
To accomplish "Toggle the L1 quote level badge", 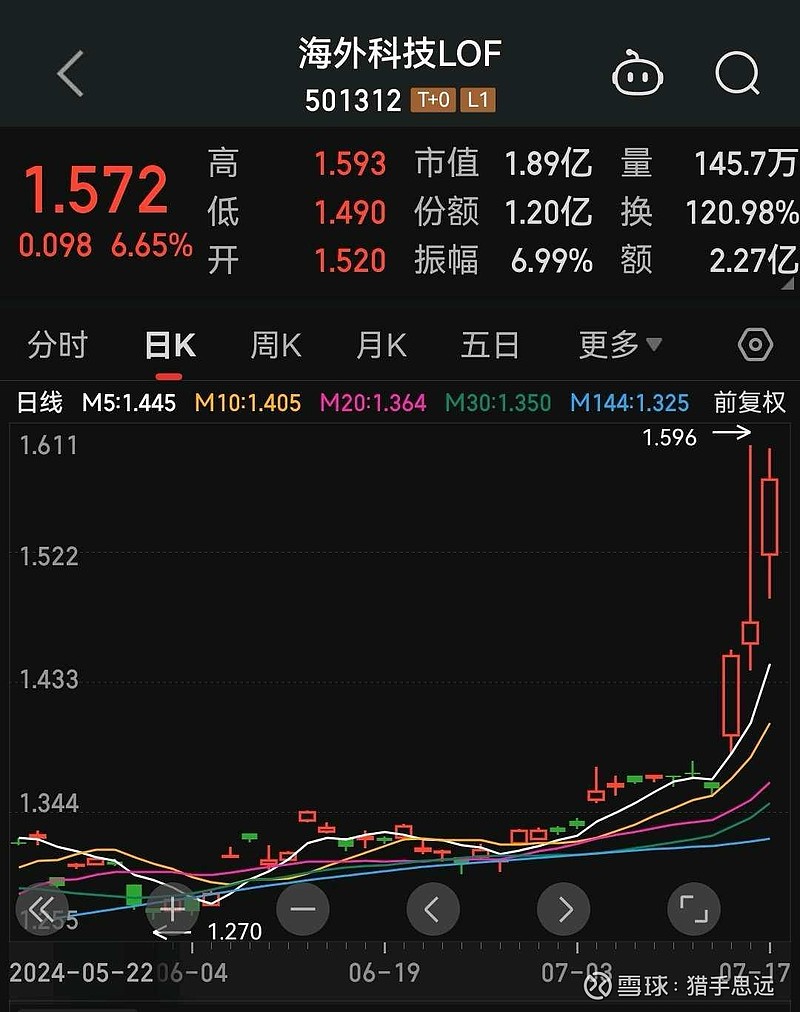I will [474, 100].
